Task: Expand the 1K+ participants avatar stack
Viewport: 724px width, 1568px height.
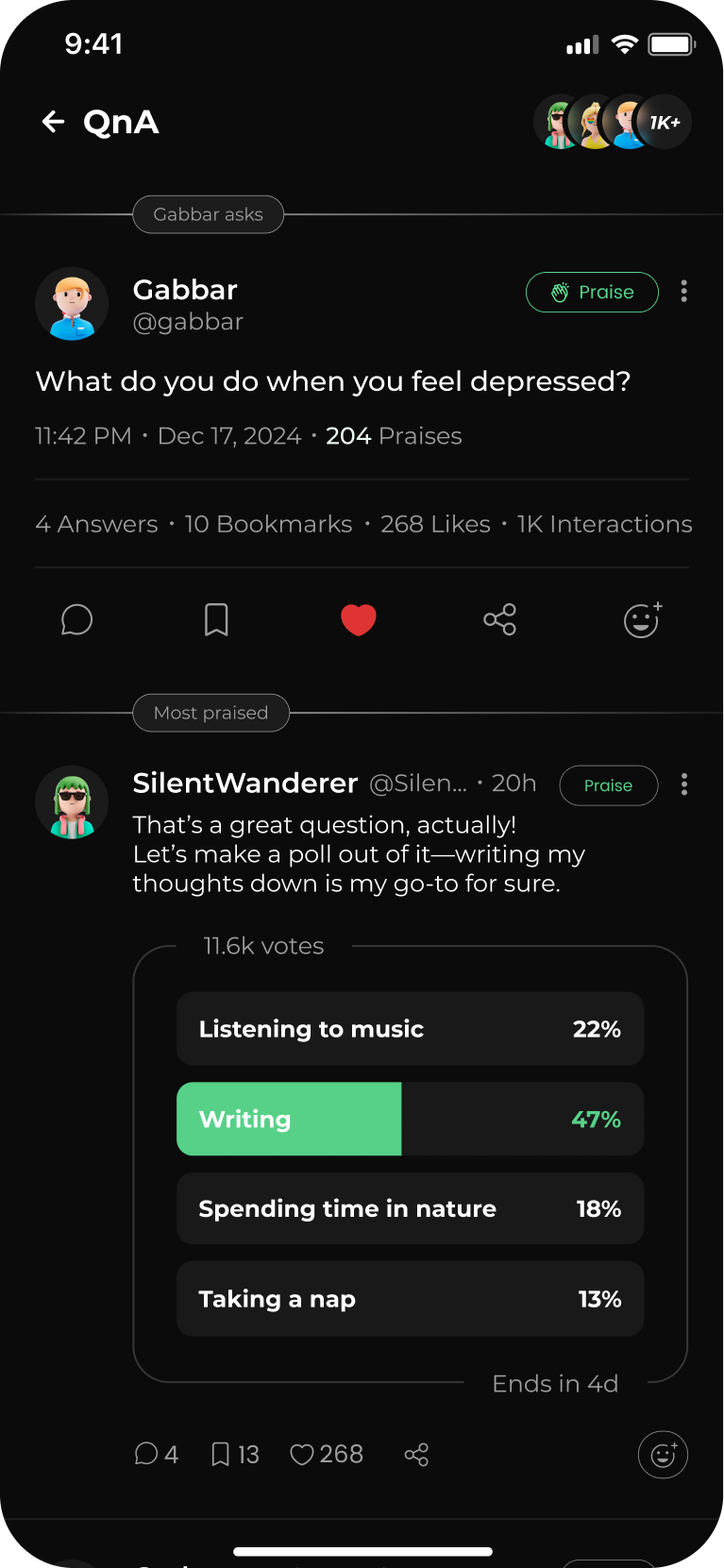Action: click(659, 121)
